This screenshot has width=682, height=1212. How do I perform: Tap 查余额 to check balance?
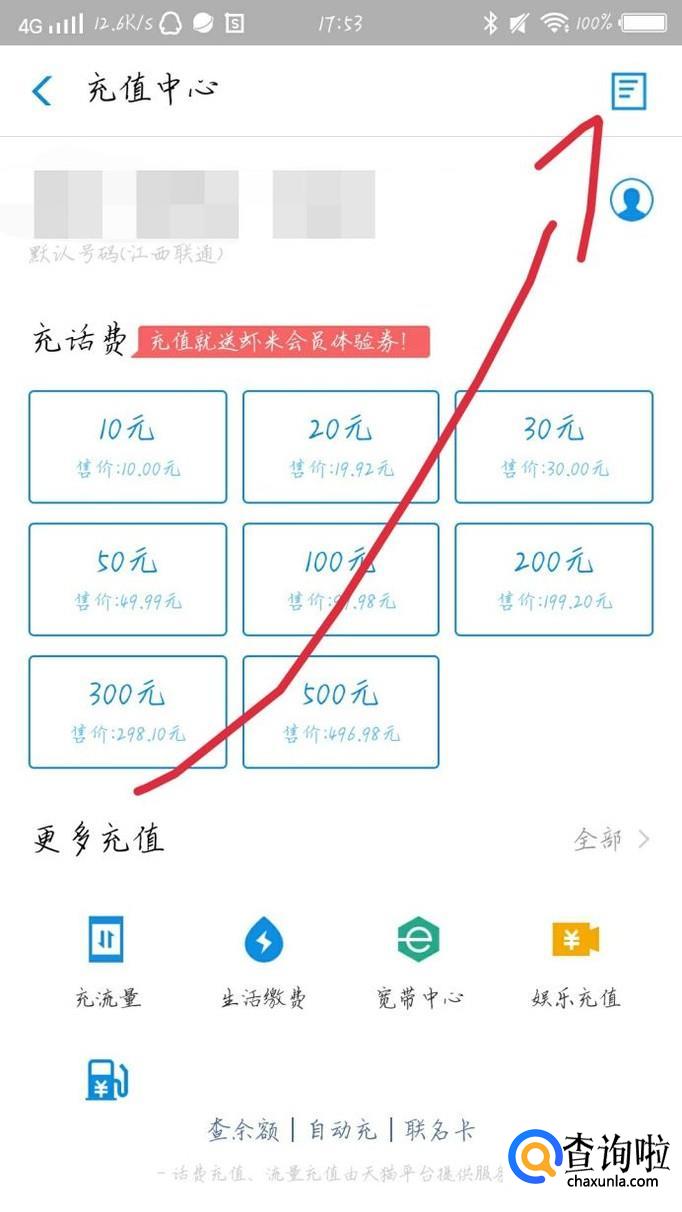(x=243, y=1131)
